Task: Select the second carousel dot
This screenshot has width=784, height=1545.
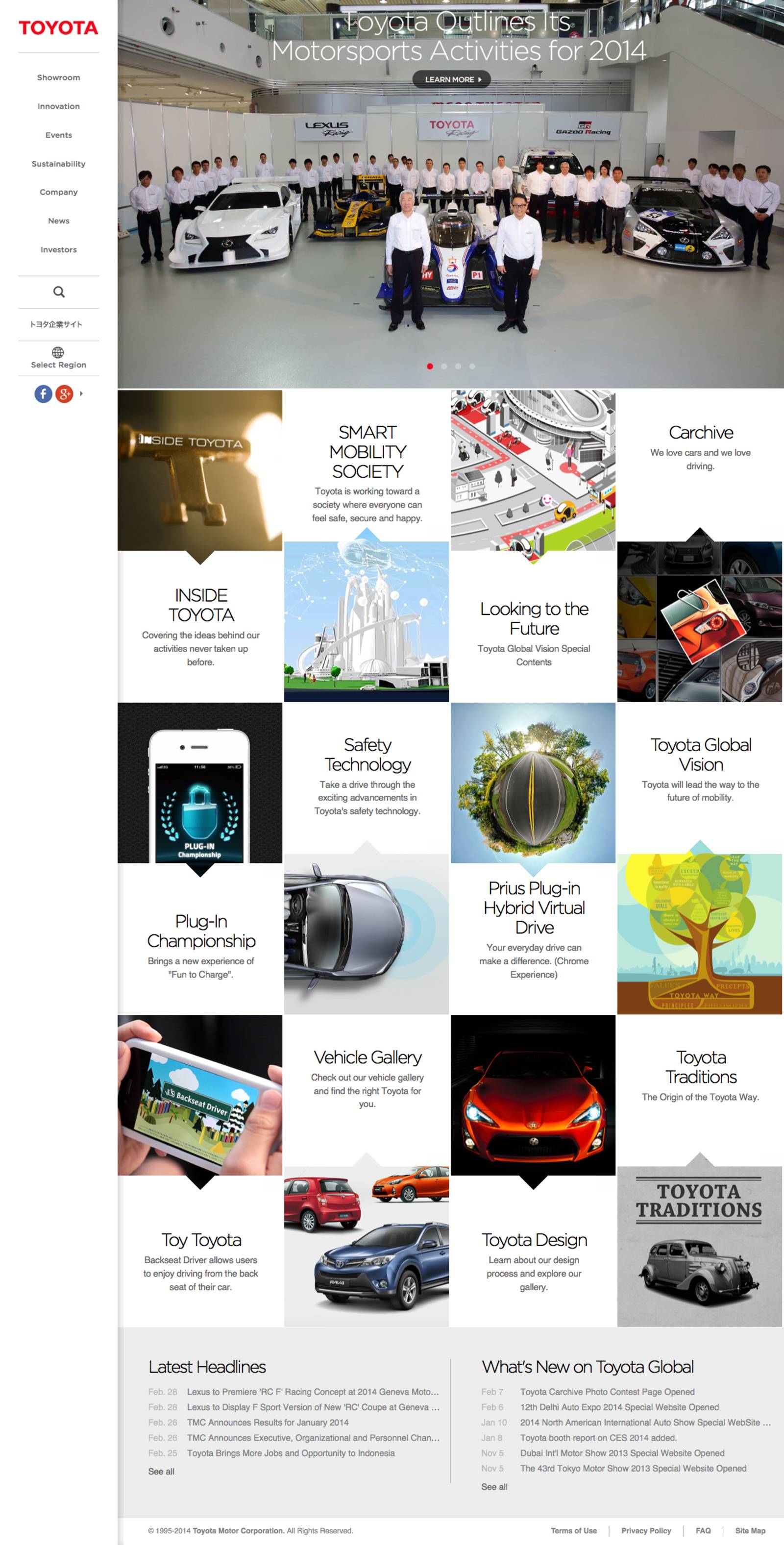Action: pyautogui.click(x=444, y=366)
